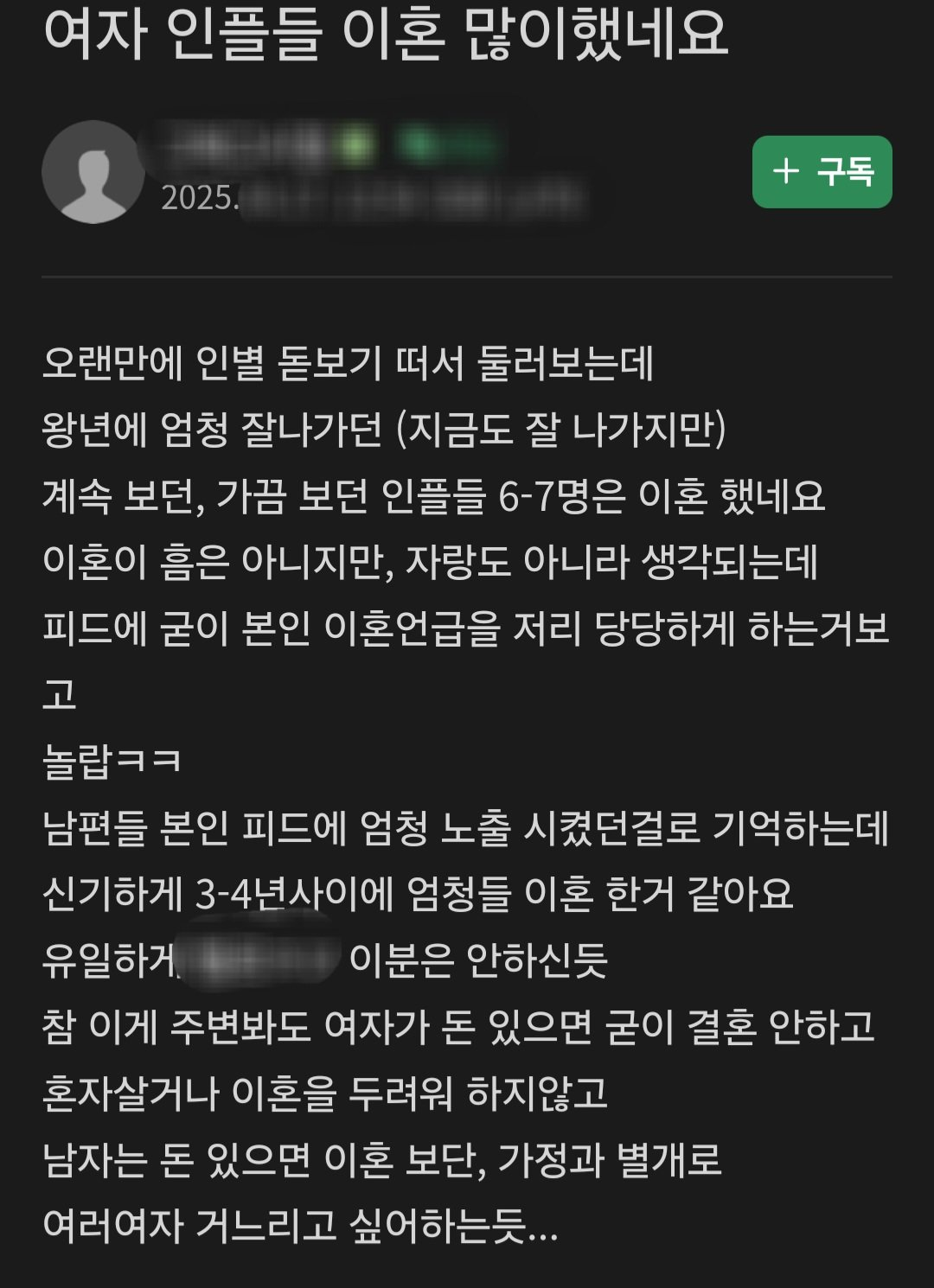Tap the green 구독 subscribe button
Screen dimensions: 934x1288
(822, 172)
